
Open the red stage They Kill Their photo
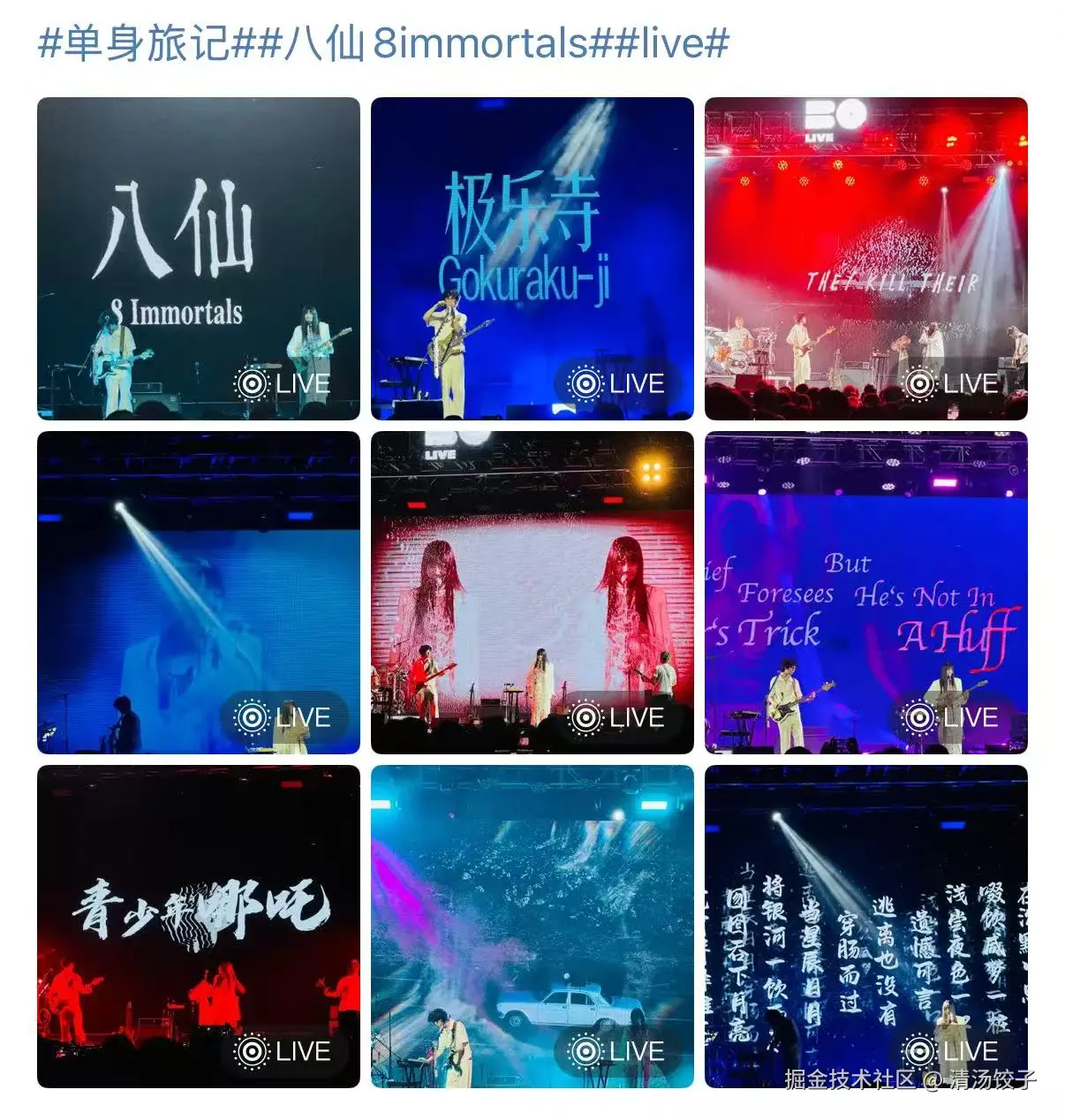[865, 258]
